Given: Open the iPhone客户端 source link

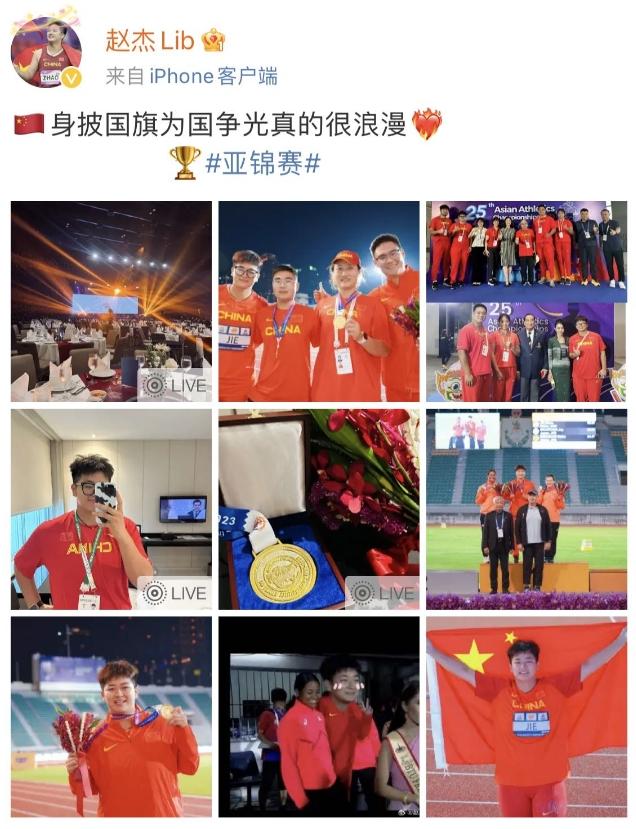Looking at the screenshot, I should 214,76.
